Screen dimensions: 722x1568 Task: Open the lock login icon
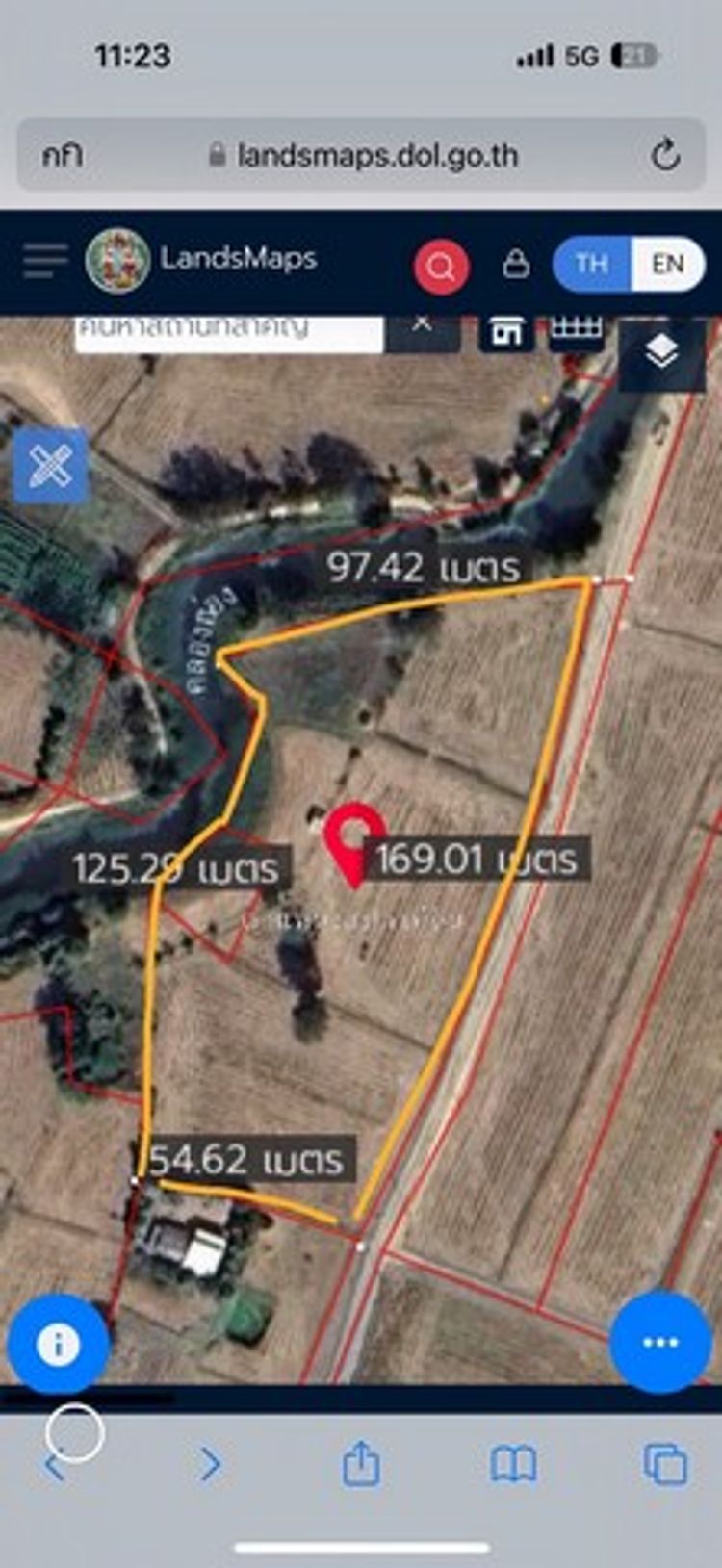coord(516,264)
